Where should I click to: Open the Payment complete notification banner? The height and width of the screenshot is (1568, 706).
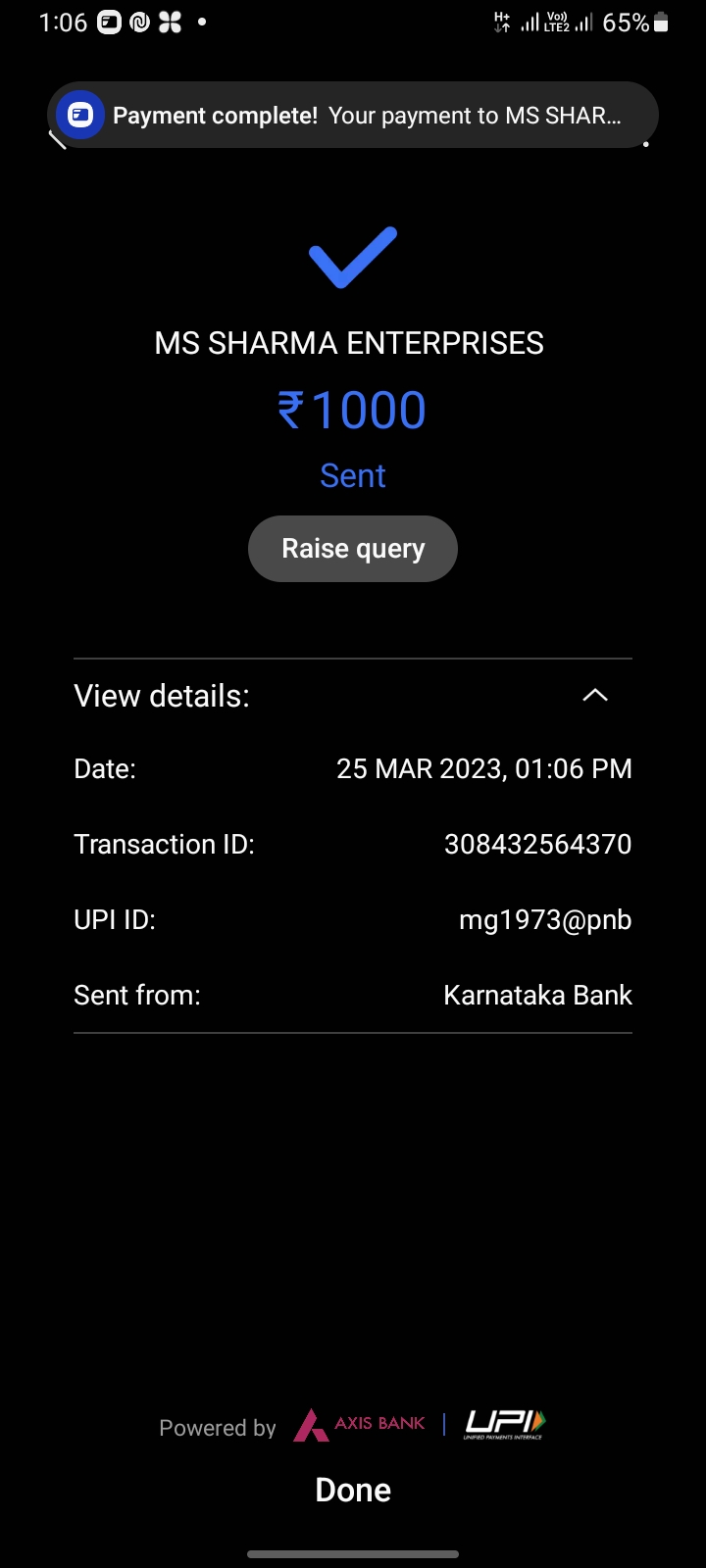[x=353, y=116]
